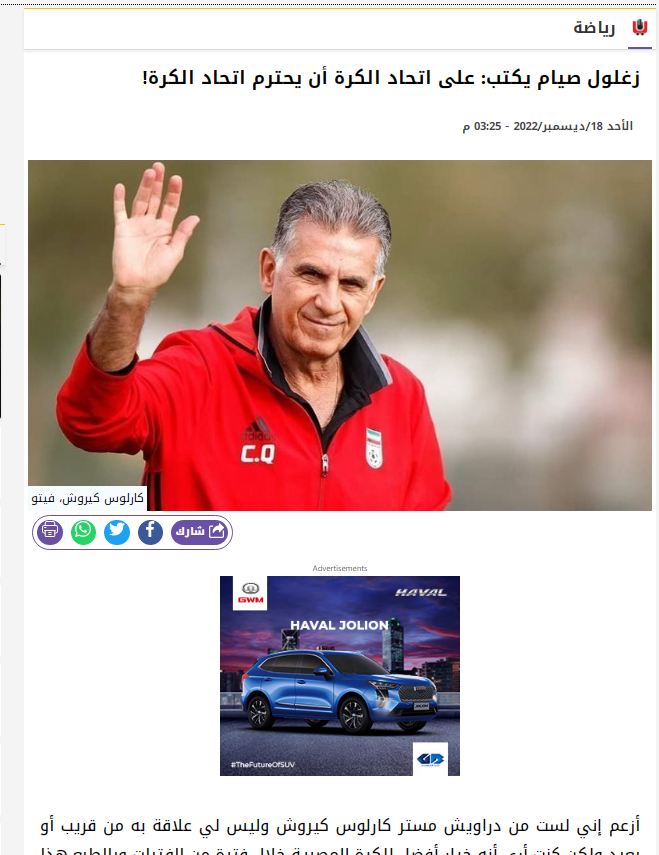
Task: Open the رياضة sports section link
Action: (594, 28)
